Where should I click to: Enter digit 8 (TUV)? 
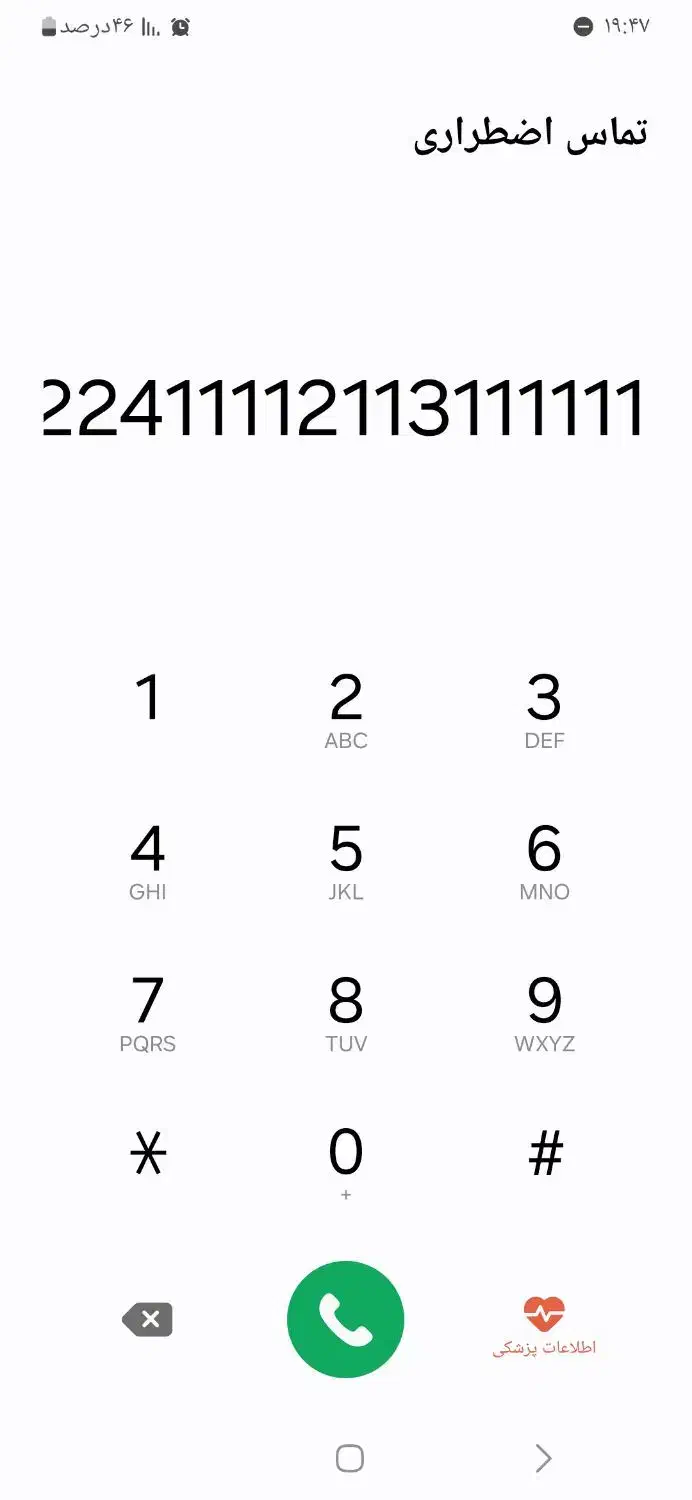click(346, 1013)
